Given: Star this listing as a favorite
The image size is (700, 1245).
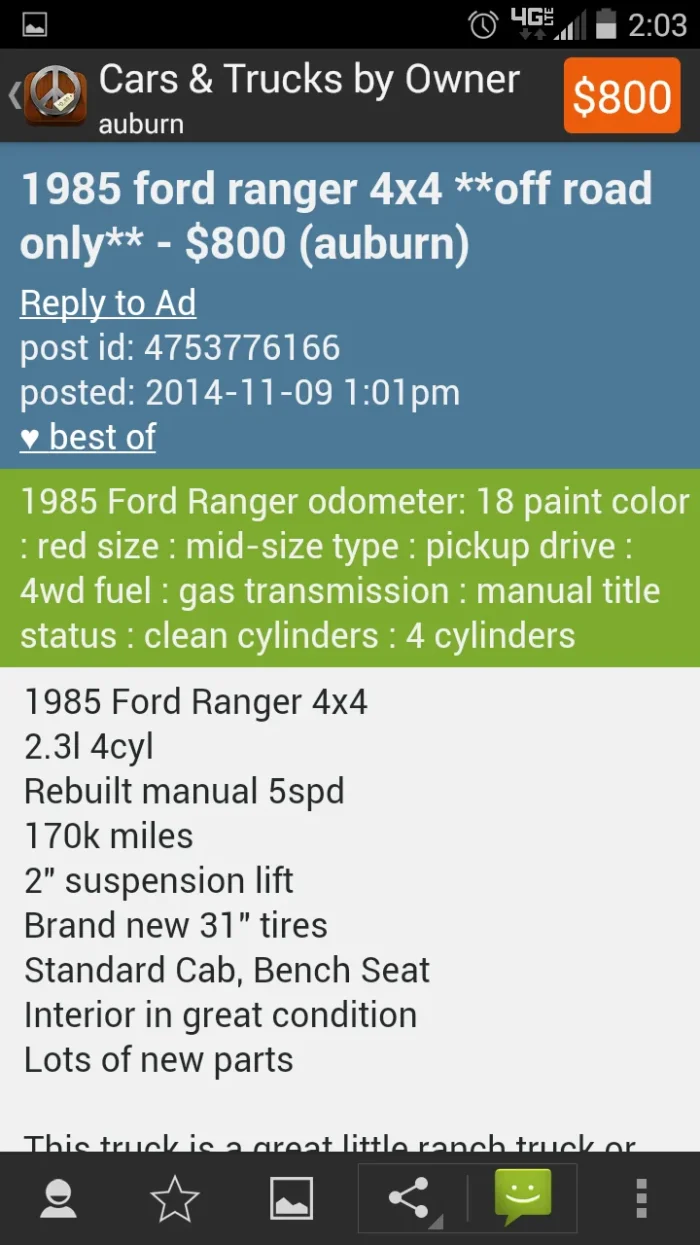Looking at the screenshot, I should pos(175,1198).
